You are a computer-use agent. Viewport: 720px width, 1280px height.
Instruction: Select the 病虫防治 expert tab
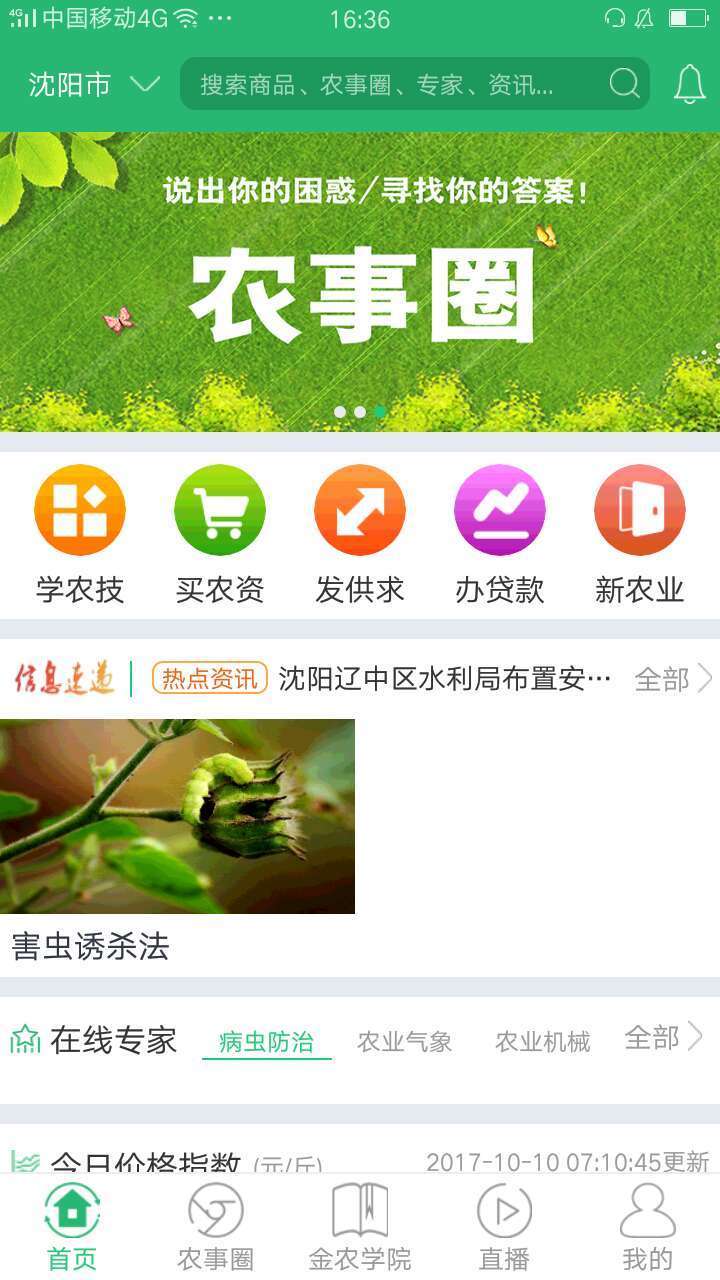[x=266, y=1042]
